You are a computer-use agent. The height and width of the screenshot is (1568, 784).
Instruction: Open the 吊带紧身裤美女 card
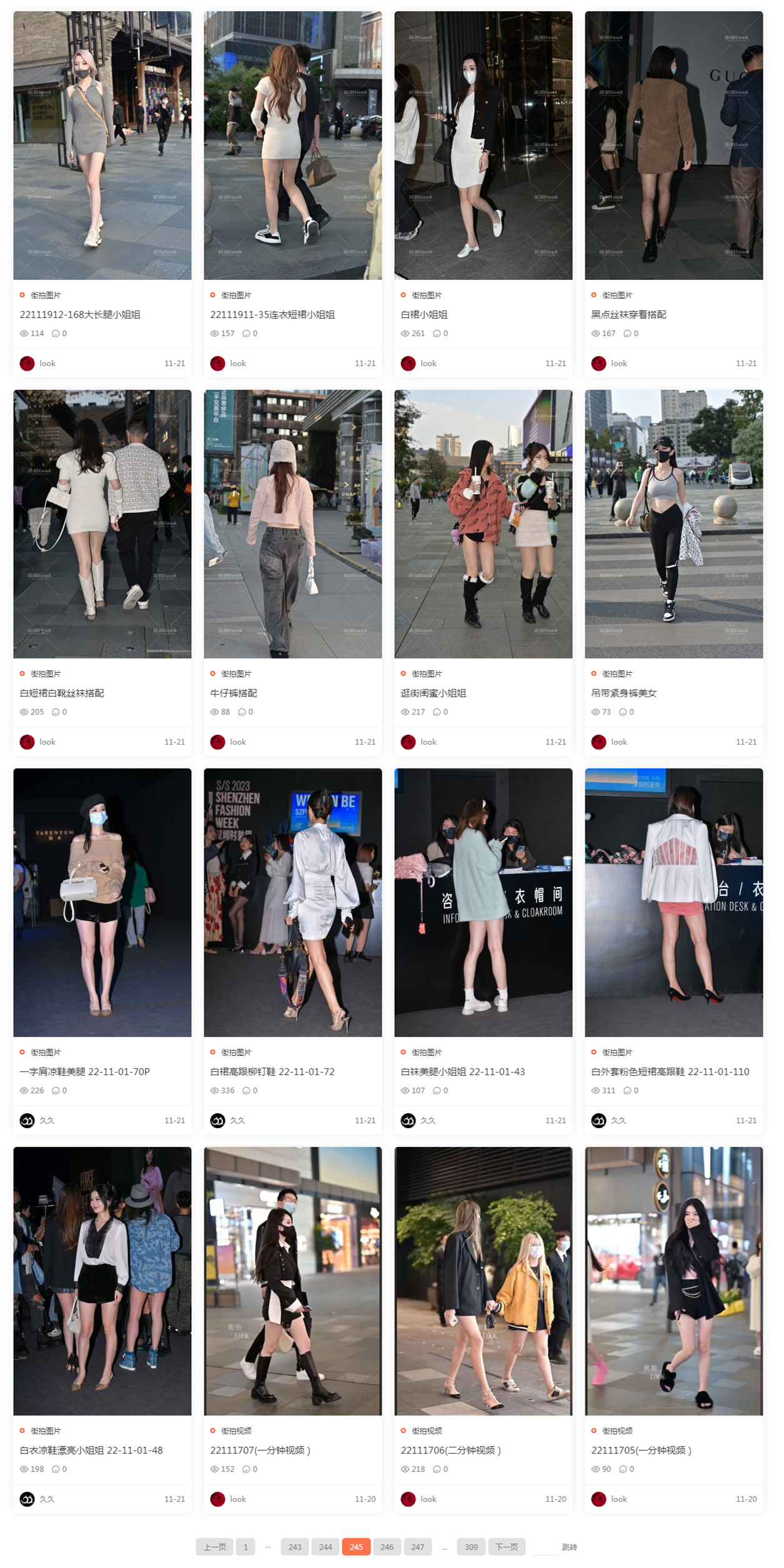pyautogui.click(x=624, y=693)
